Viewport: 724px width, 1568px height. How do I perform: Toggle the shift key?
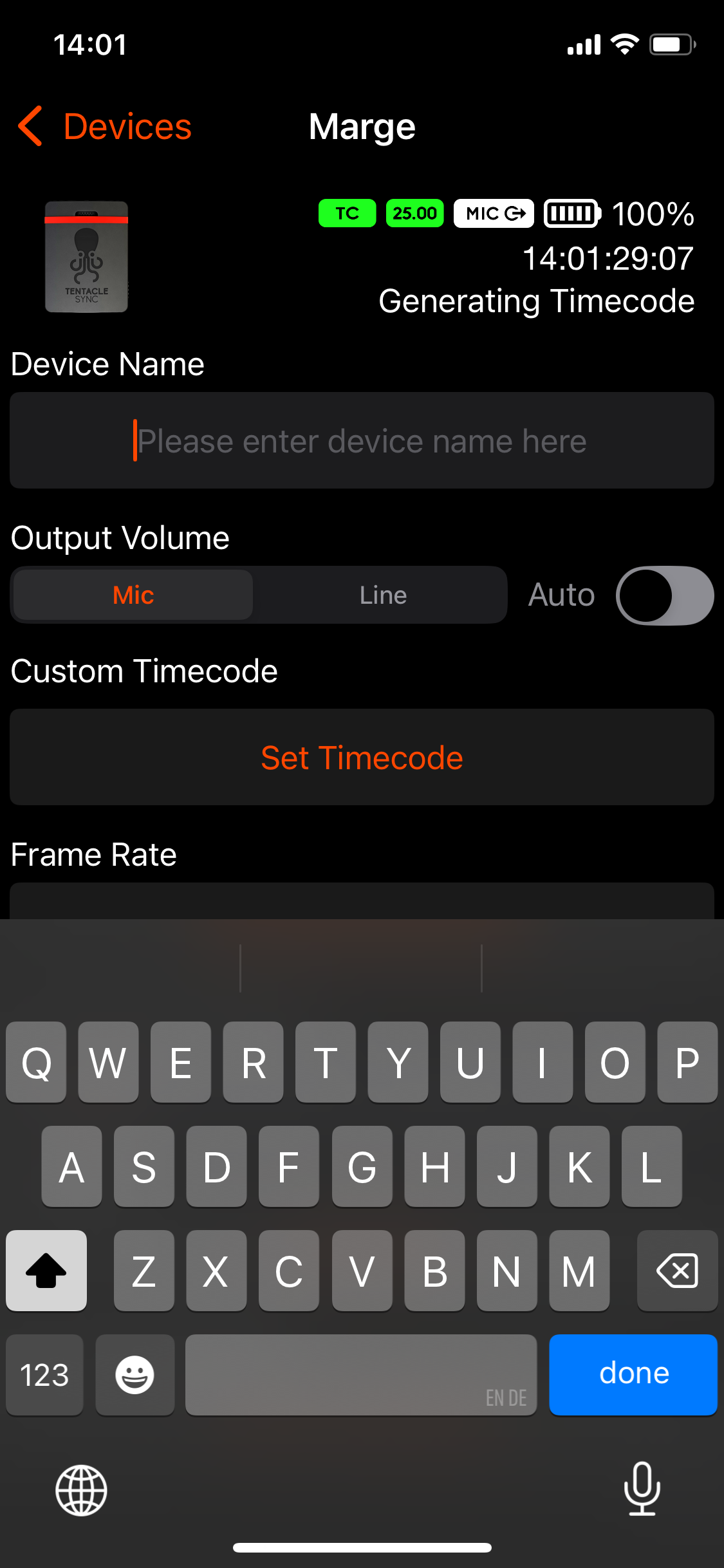(x=46, y=1271)
